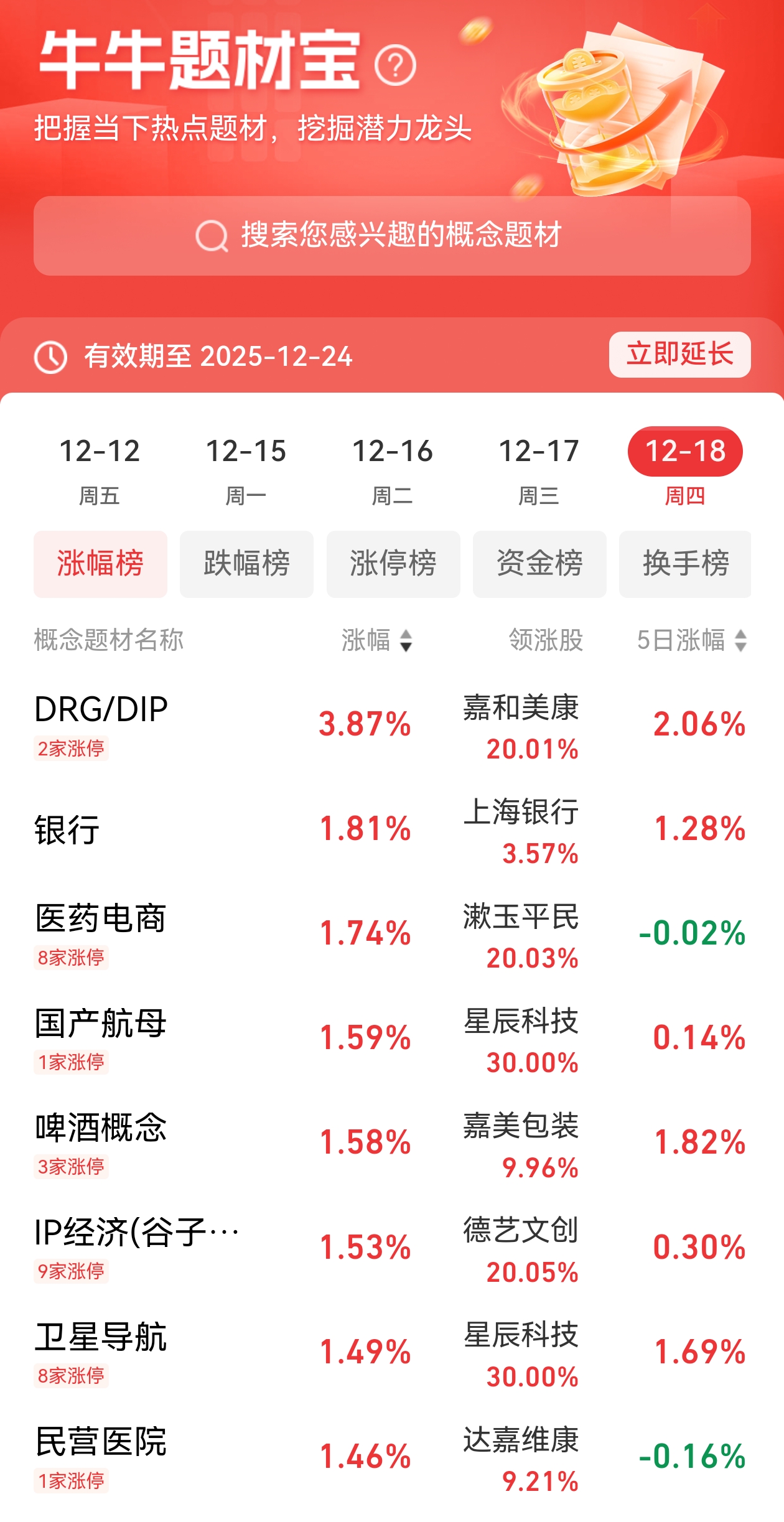784x1522 pixels.
Task: Switch to the 换手榜 ranking
Action: tap(685, 564)
